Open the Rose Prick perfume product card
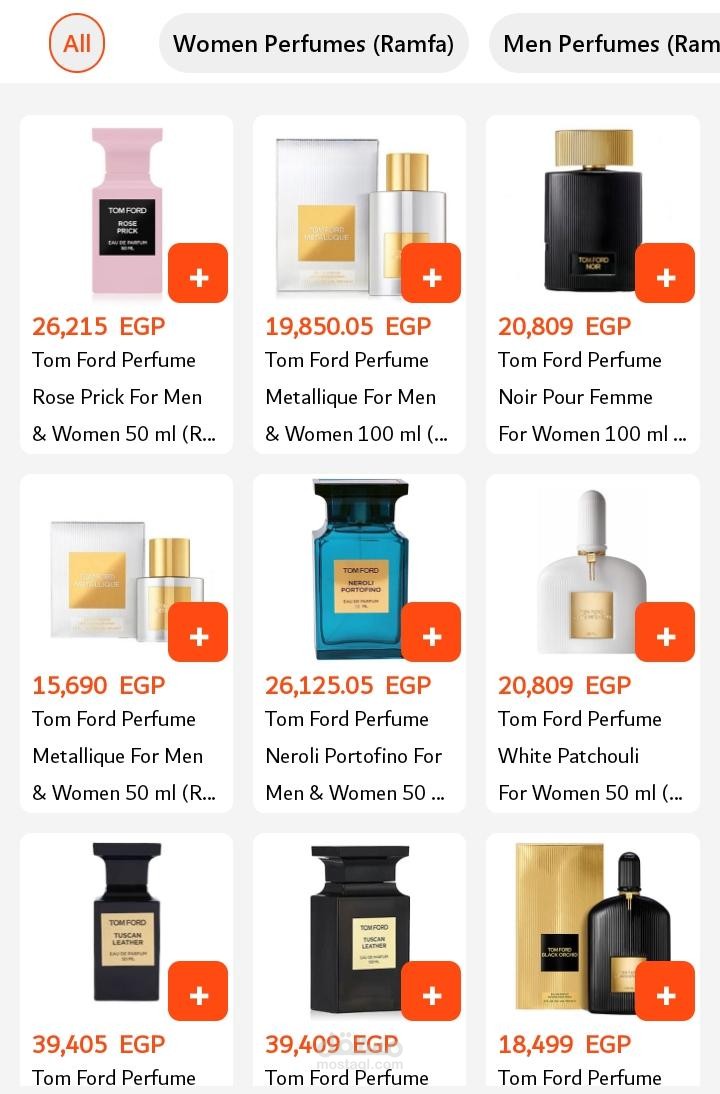Image resolution: width=720 pixels, height=1094 pixels. 117,397
